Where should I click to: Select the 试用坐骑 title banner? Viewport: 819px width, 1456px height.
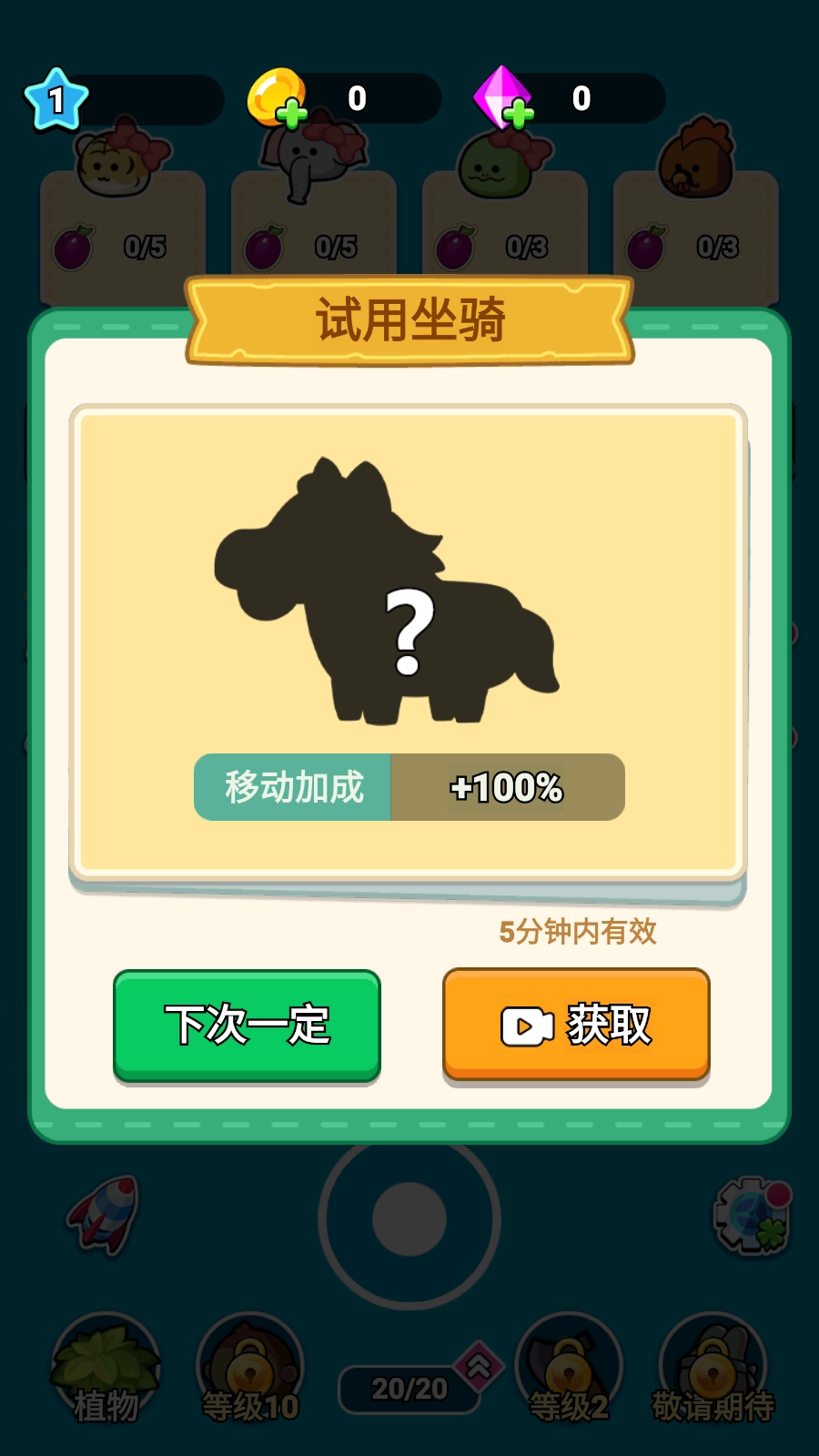pyautogui.click(x=409, y=317)
